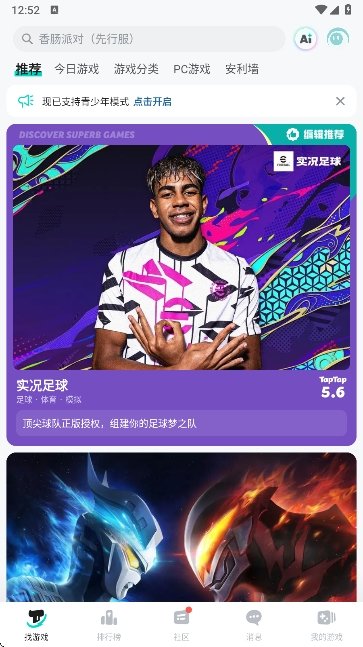
Task: Select the 推荐 tab
Action: point(28,69)
